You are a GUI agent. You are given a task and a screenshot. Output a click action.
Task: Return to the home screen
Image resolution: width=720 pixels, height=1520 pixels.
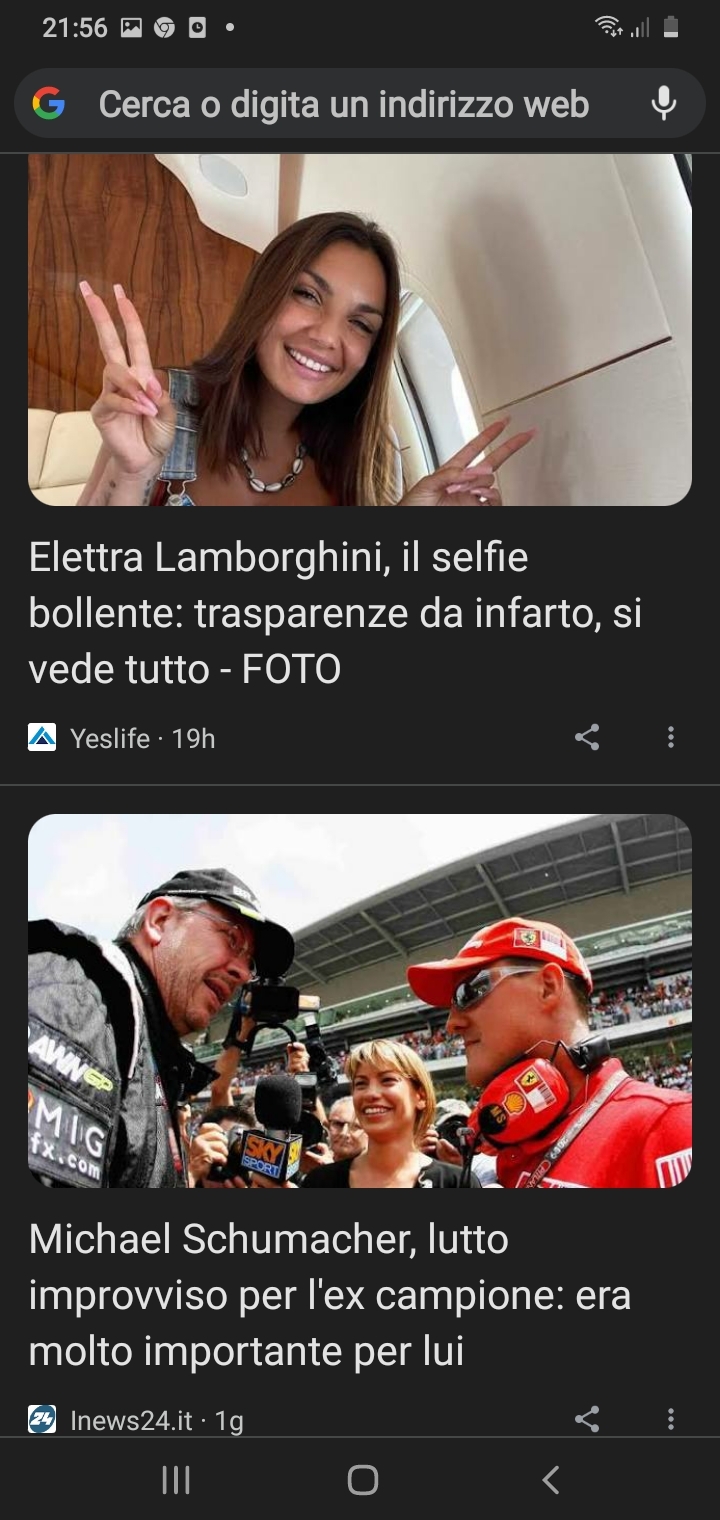[x=362, y=1480]
